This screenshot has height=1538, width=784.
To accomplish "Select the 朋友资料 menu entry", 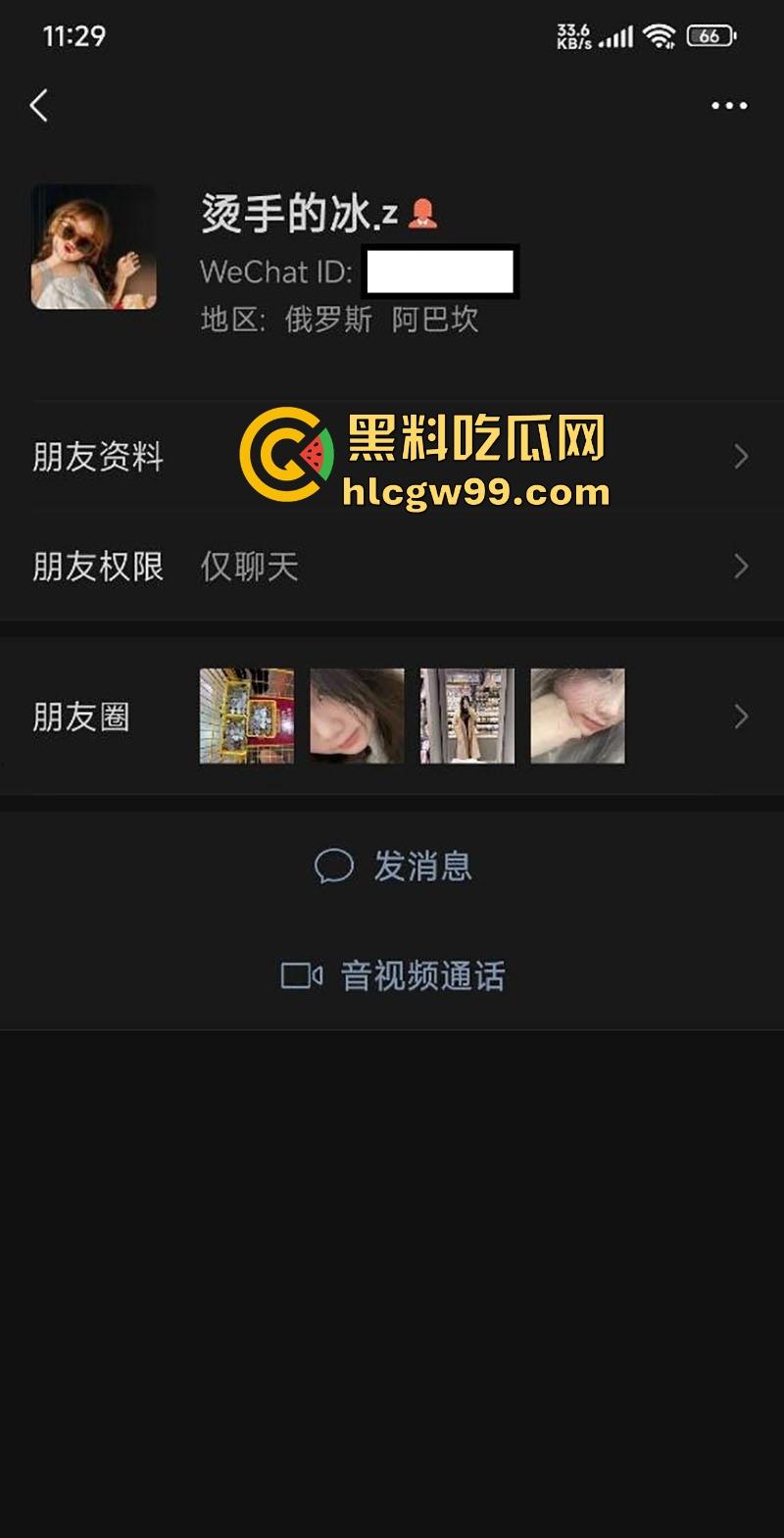I will pos(98,457).
